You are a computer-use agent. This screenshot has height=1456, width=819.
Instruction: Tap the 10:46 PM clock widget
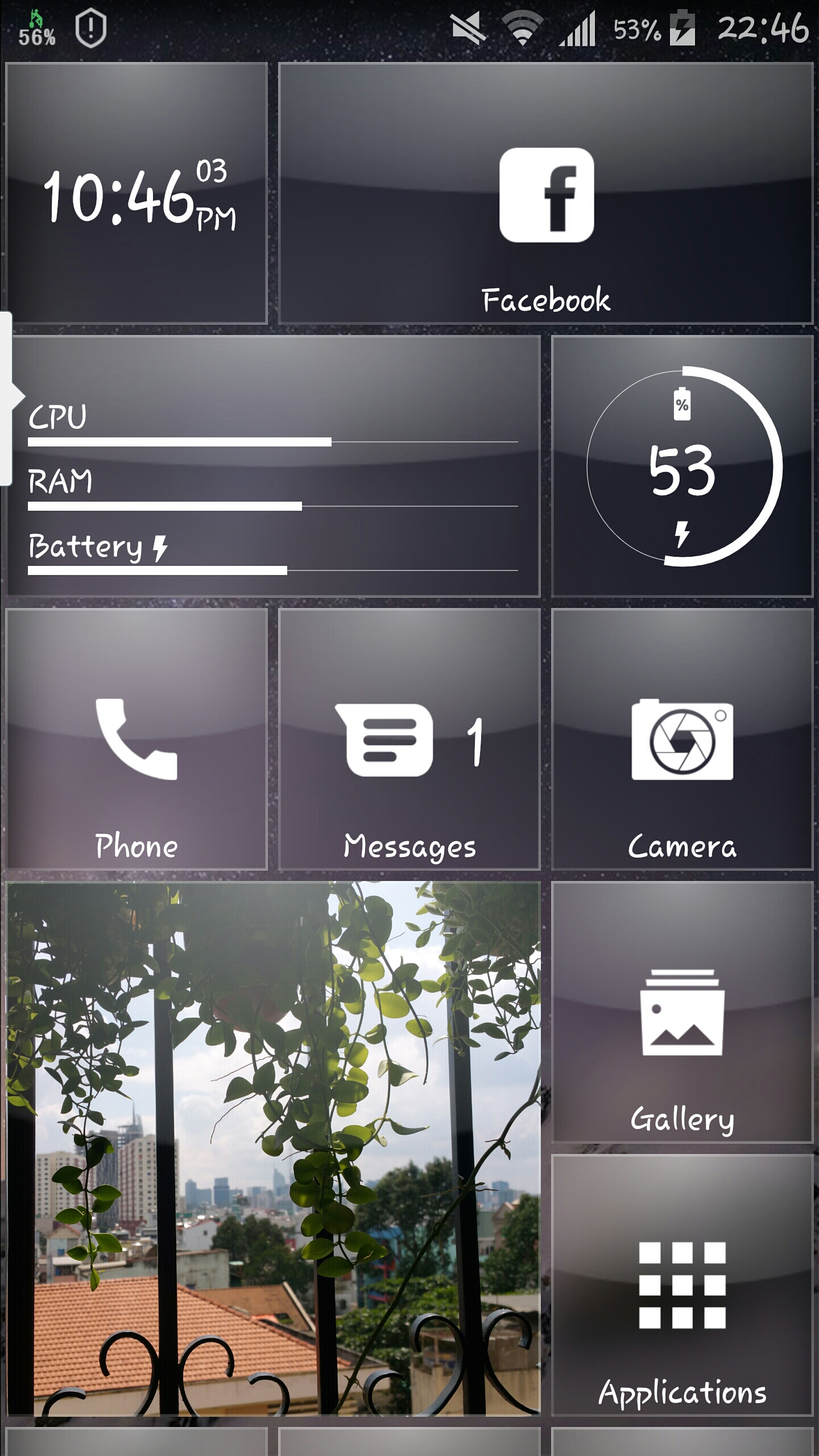[136, 193]
